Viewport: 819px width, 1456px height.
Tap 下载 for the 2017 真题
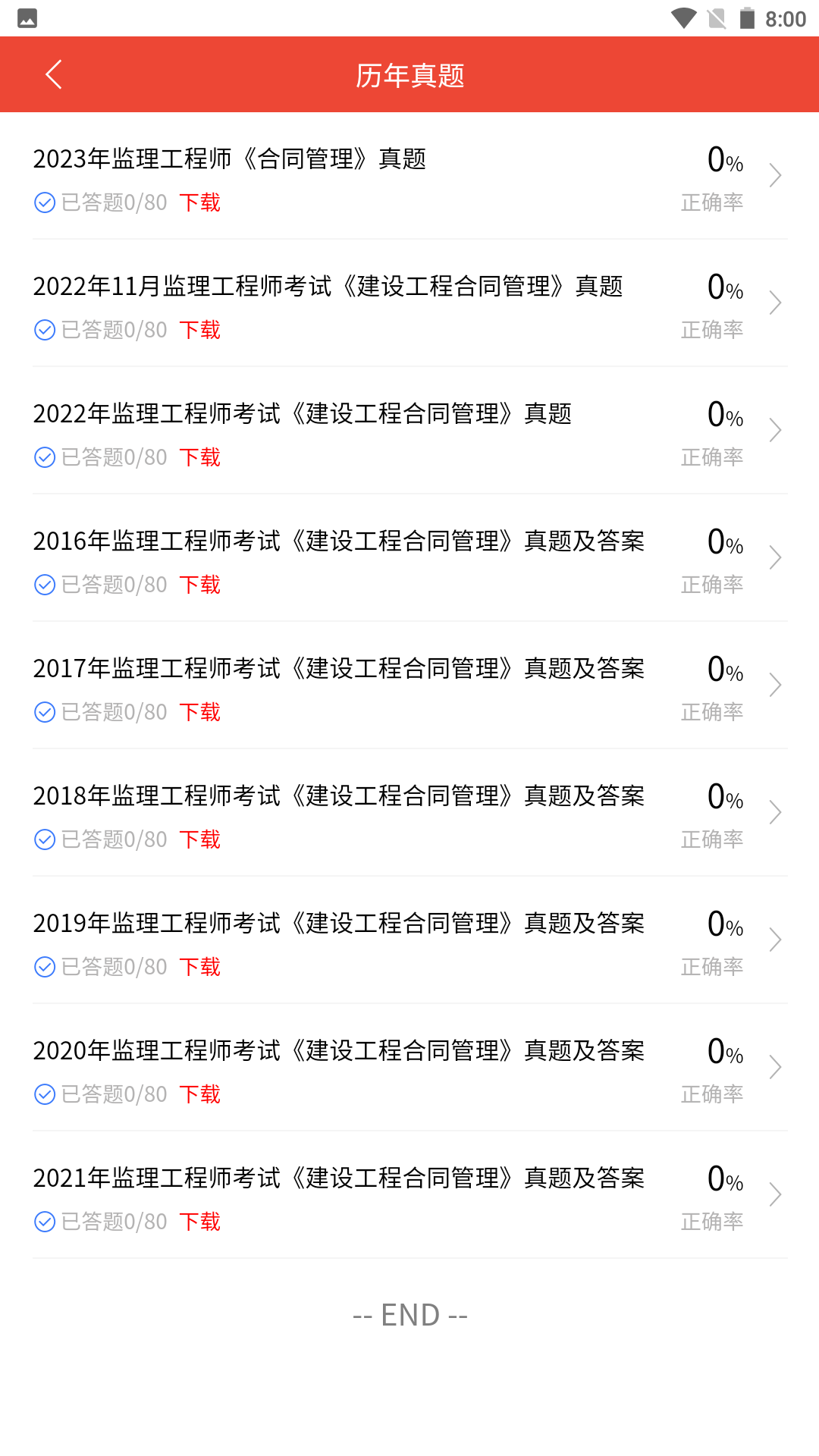click(199, 712)
